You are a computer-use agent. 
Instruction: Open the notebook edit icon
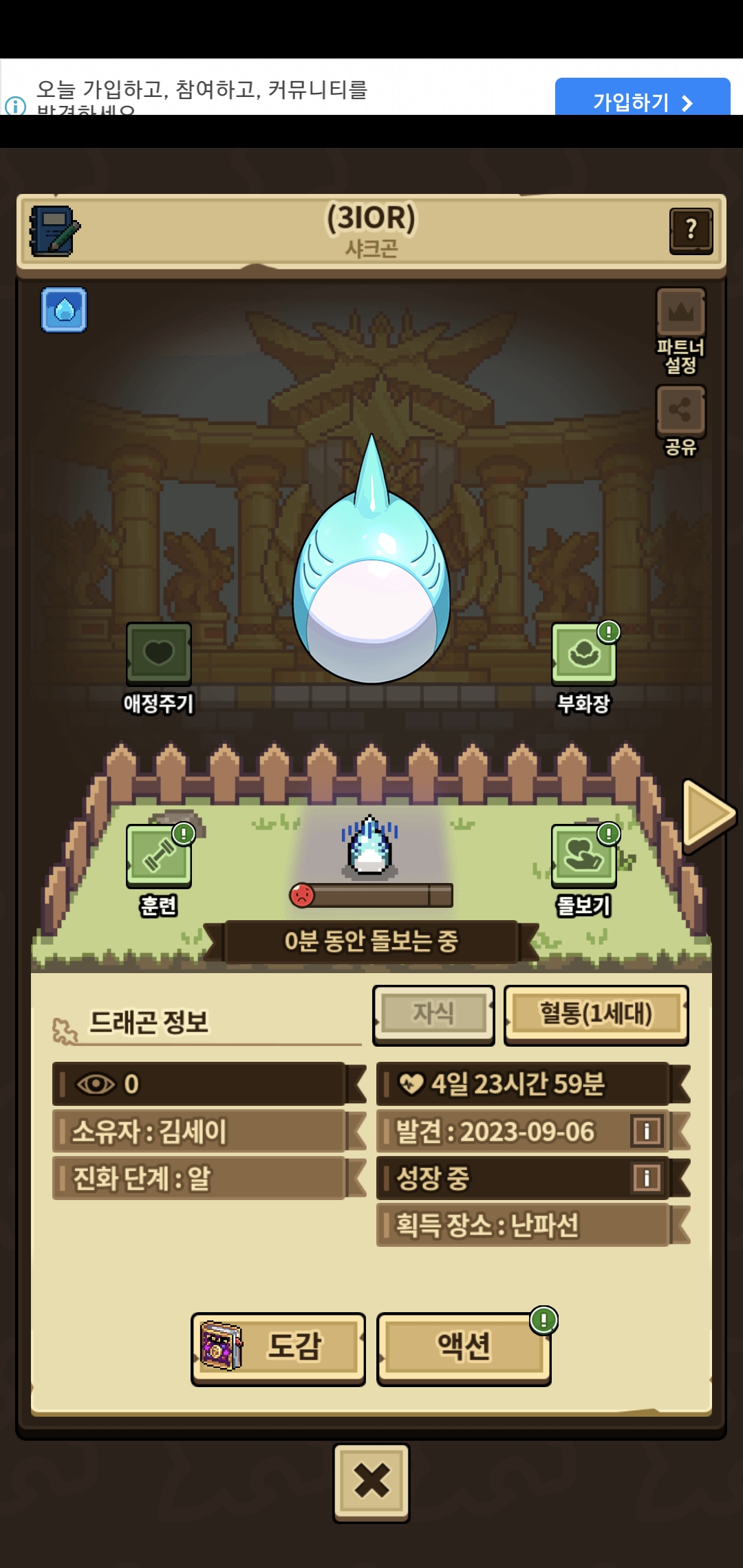pyautogui.click(x=54, y=231)
